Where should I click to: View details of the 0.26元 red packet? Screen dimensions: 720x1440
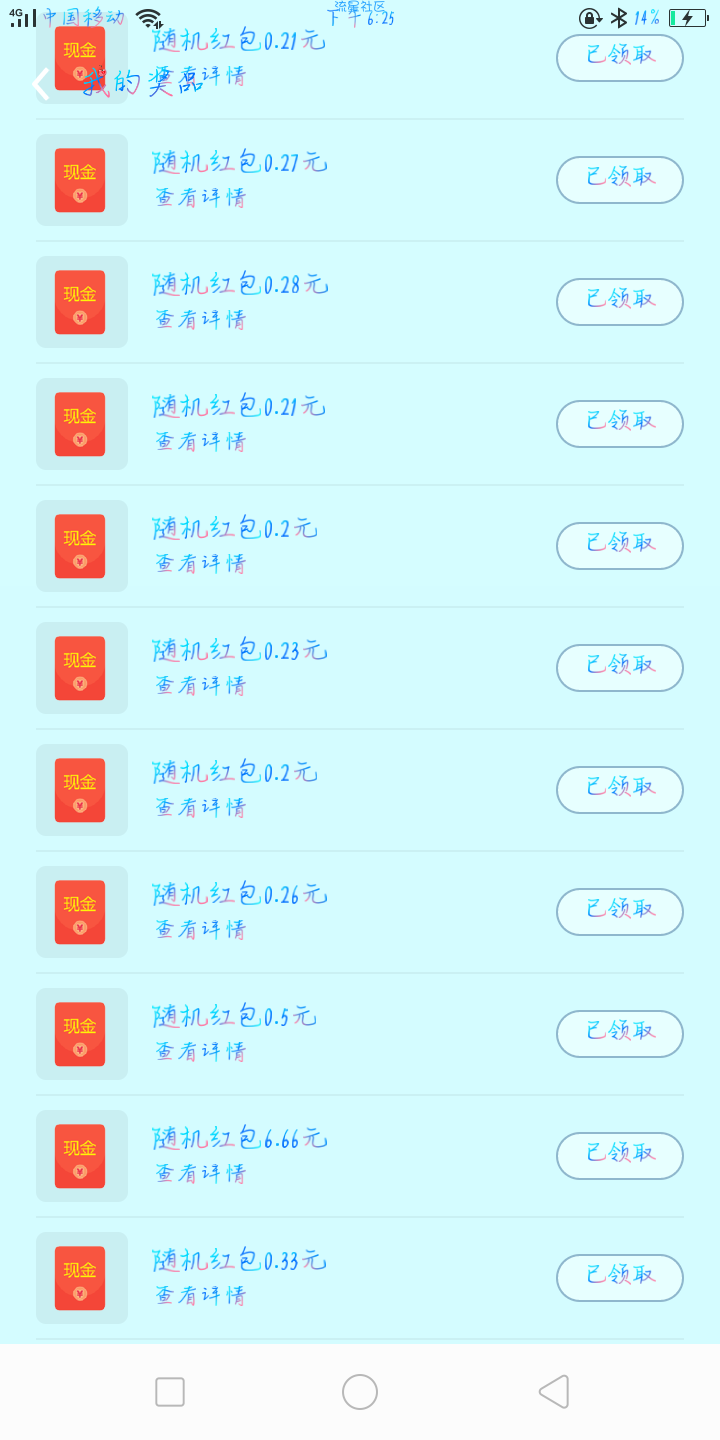(x=200, y=929)
